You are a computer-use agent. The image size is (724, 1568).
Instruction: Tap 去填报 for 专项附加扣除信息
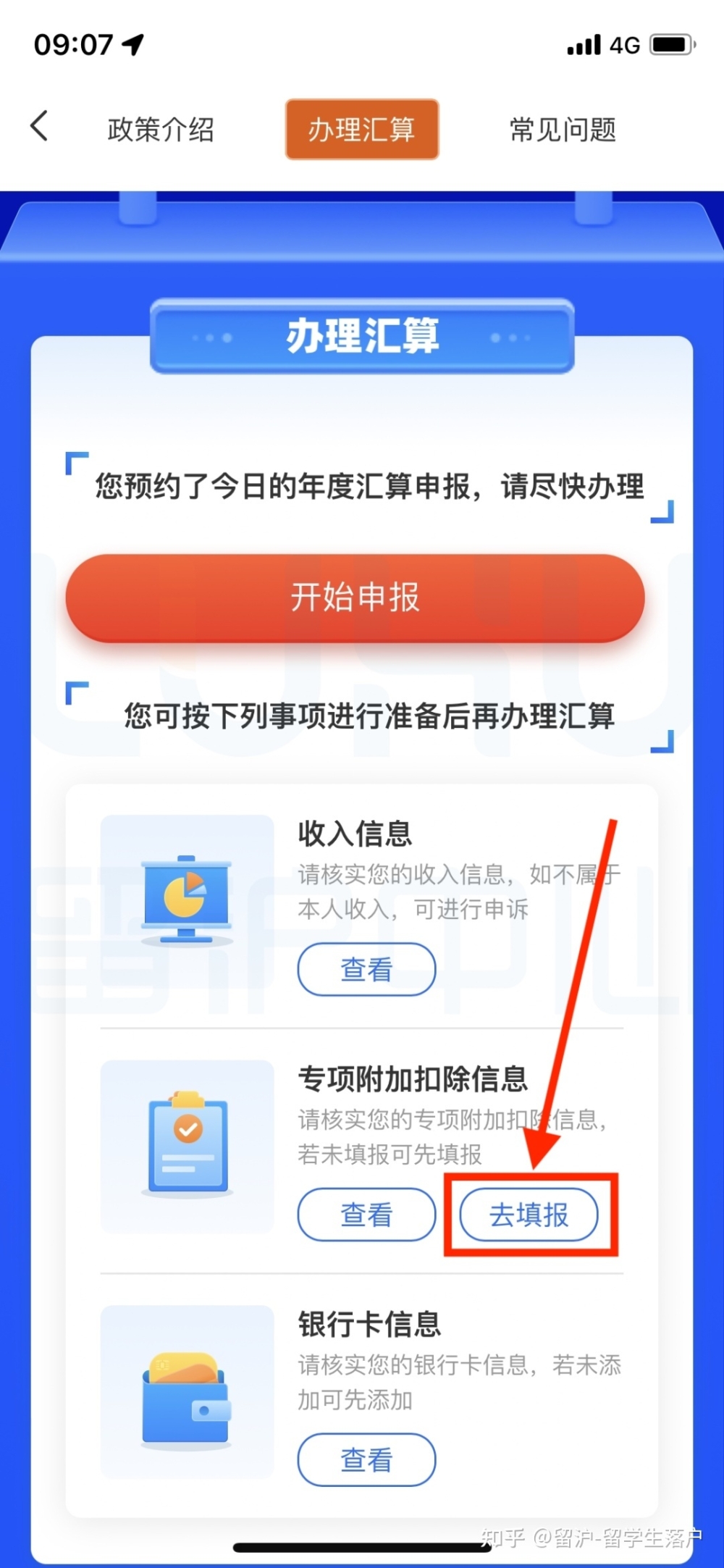(529, 1215)
